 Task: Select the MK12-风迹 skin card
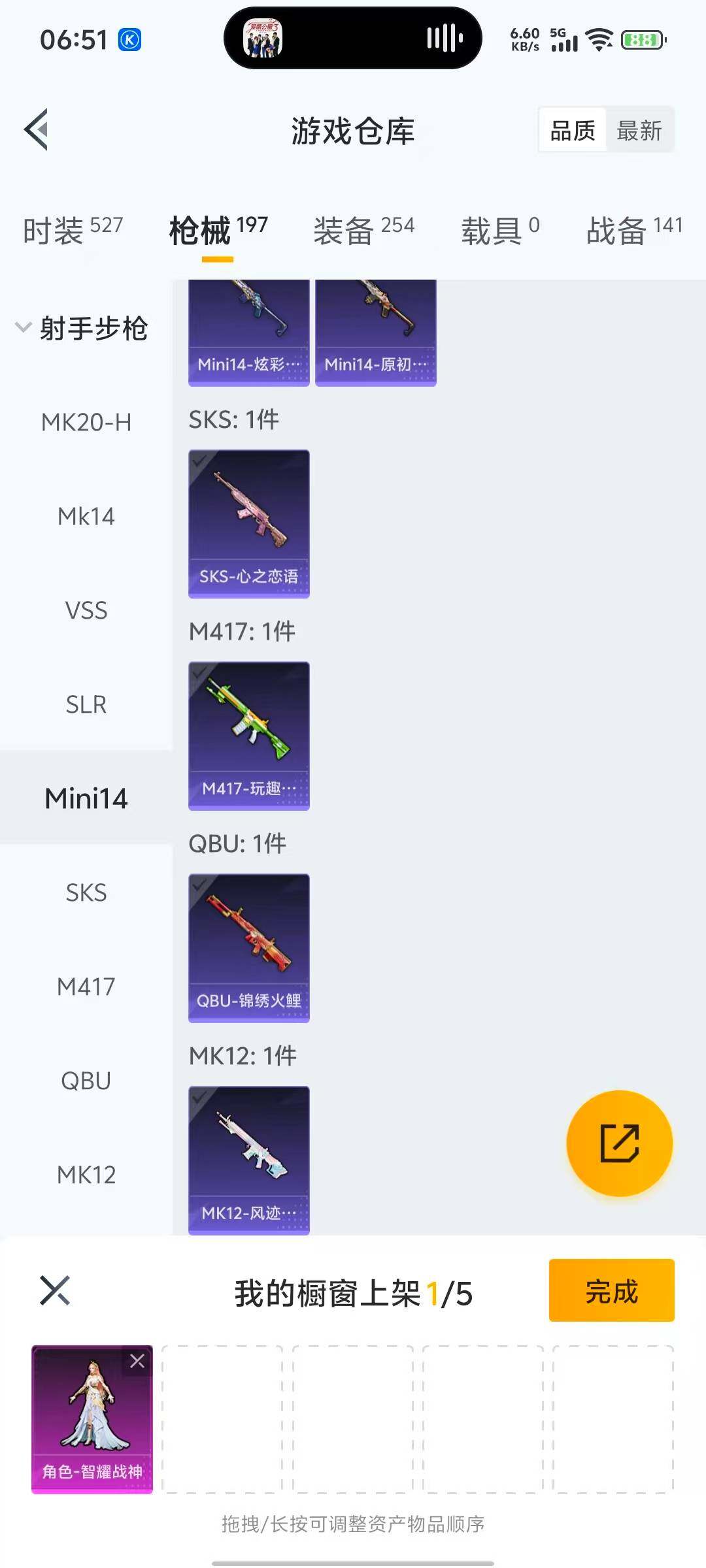(248, 1160)
